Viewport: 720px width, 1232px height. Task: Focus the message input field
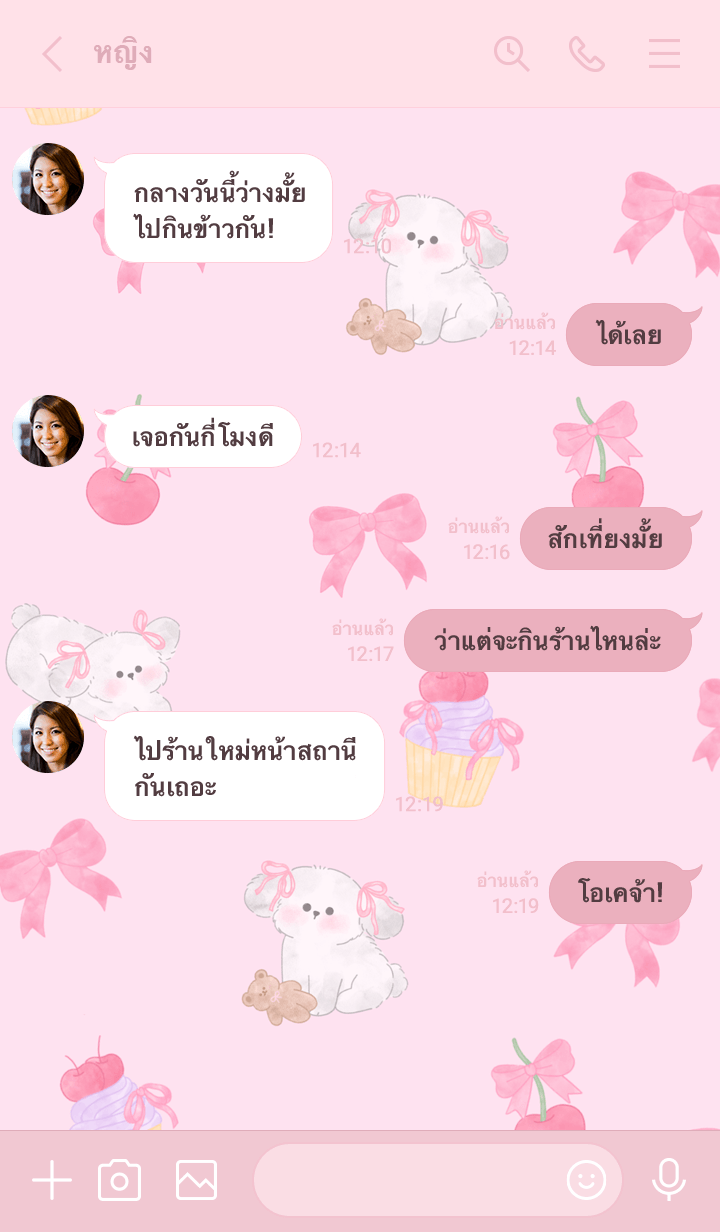point(405,1181)
